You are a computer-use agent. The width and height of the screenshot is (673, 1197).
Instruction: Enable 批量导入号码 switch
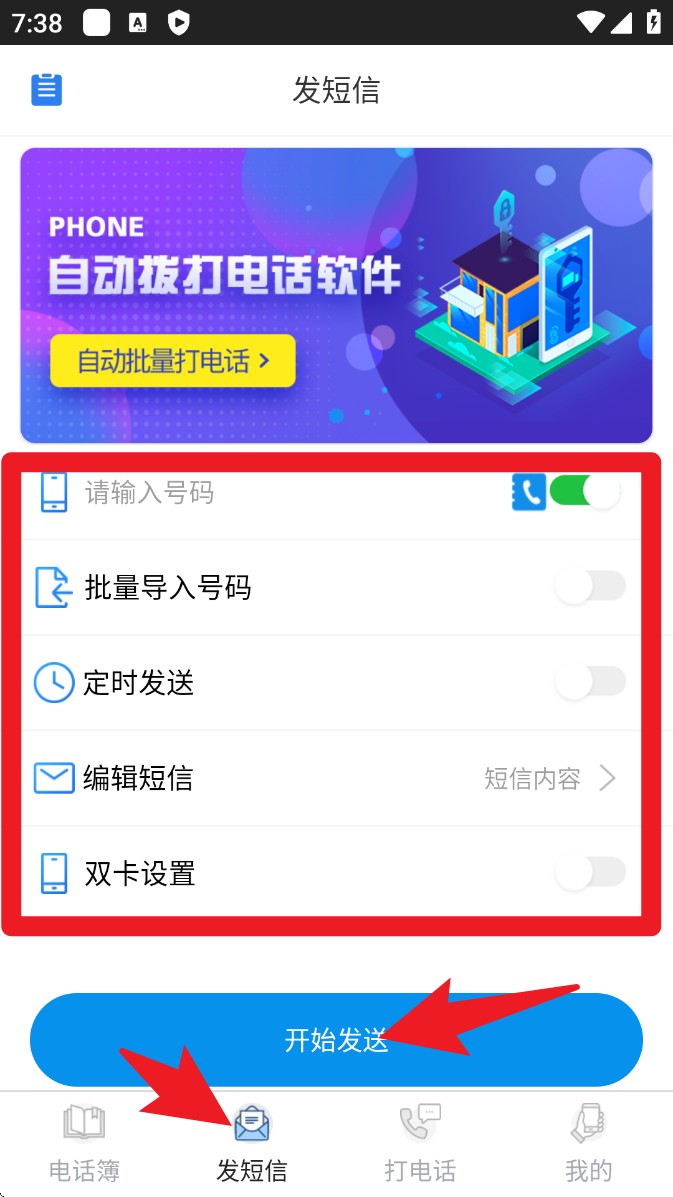590,587
